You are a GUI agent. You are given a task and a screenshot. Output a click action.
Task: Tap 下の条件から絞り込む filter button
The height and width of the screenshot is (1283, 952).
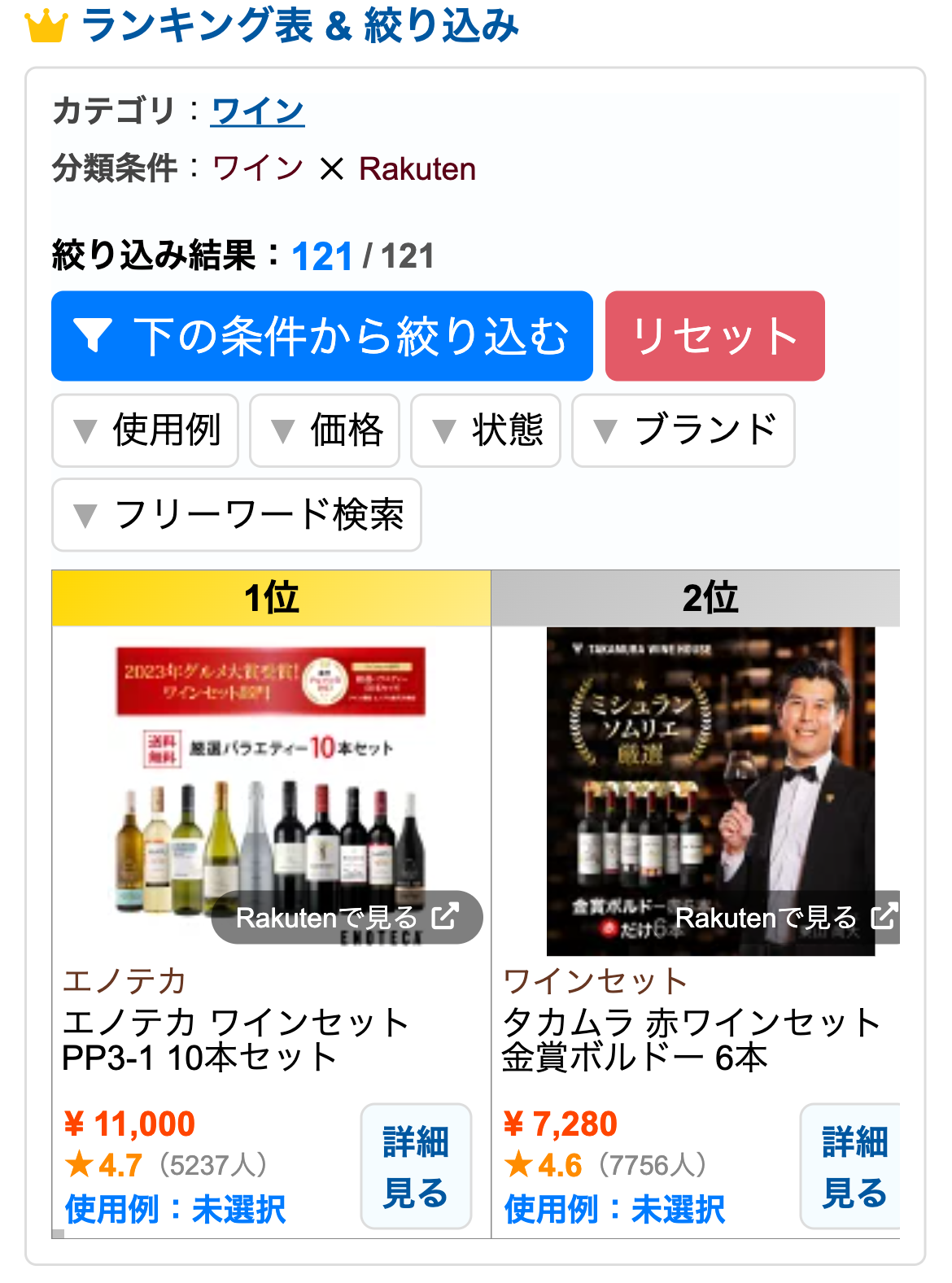point(321,336)
